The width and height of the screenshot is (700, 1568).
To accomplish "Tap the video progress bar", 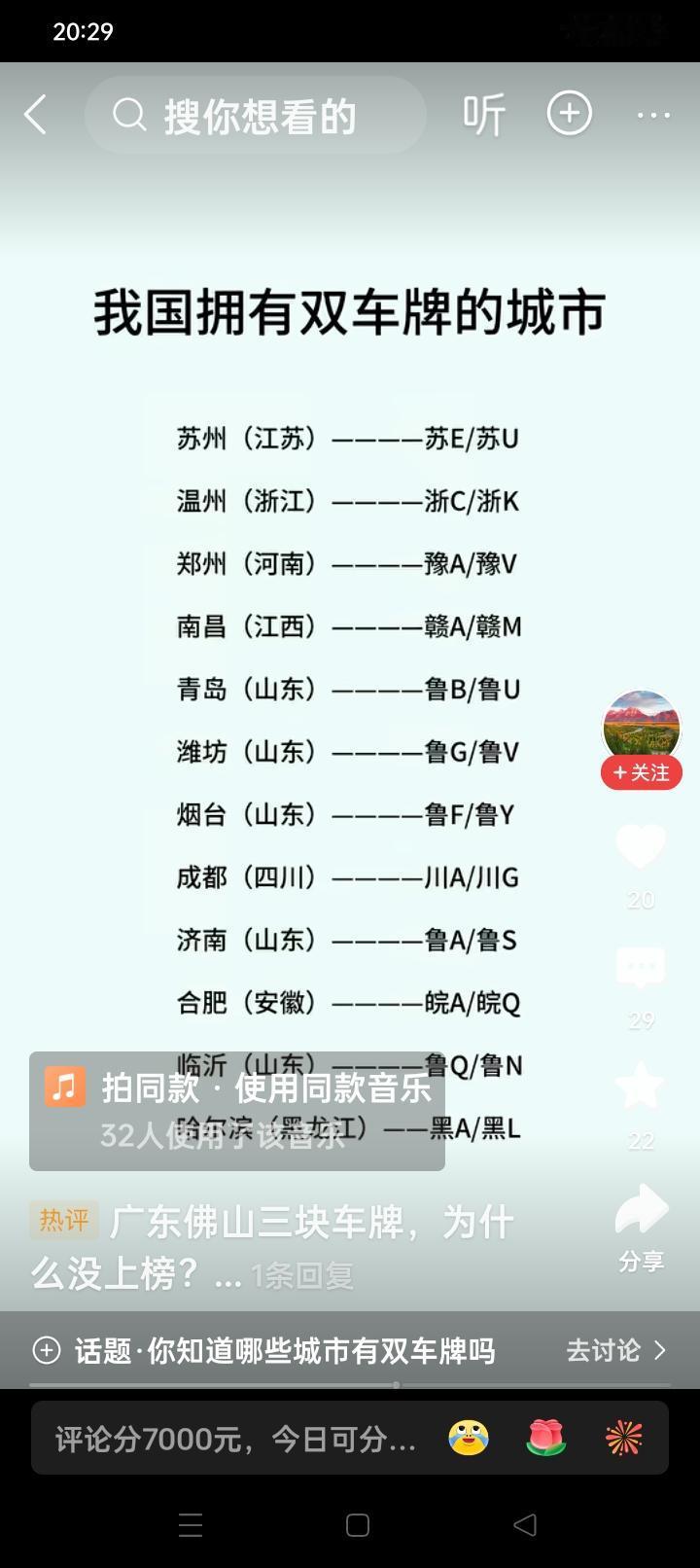I will [x=350, y=1385].
